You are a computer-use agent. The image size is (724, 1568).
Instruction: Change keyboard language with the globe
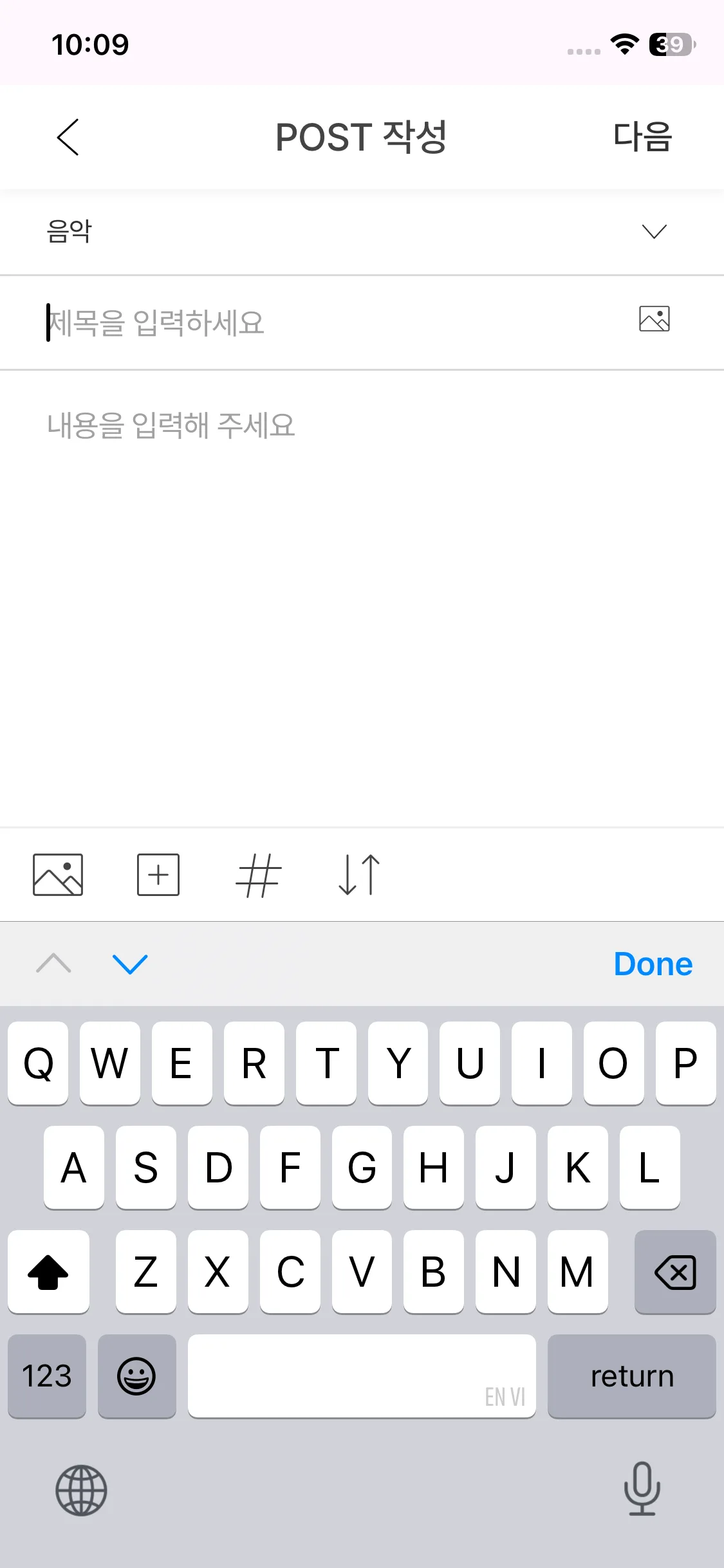tap(81, 1490)
